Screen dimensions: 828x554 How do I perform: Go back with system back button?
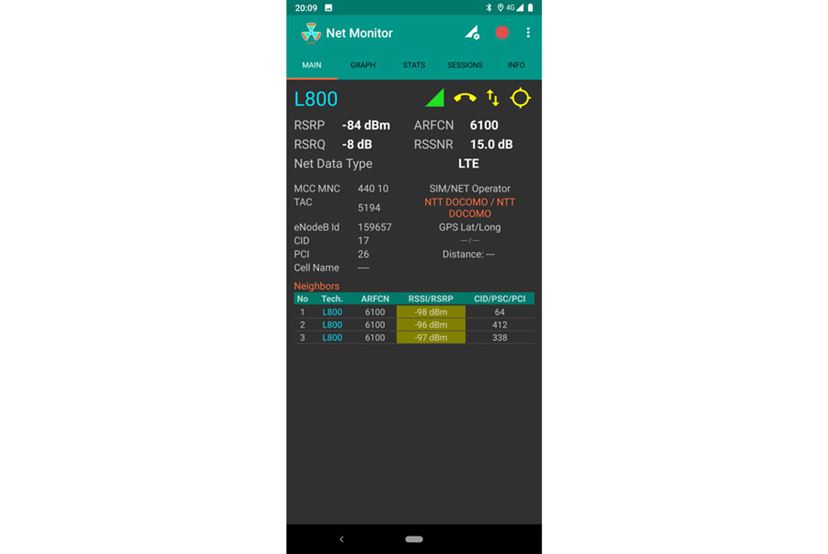[x=342, y=539]
